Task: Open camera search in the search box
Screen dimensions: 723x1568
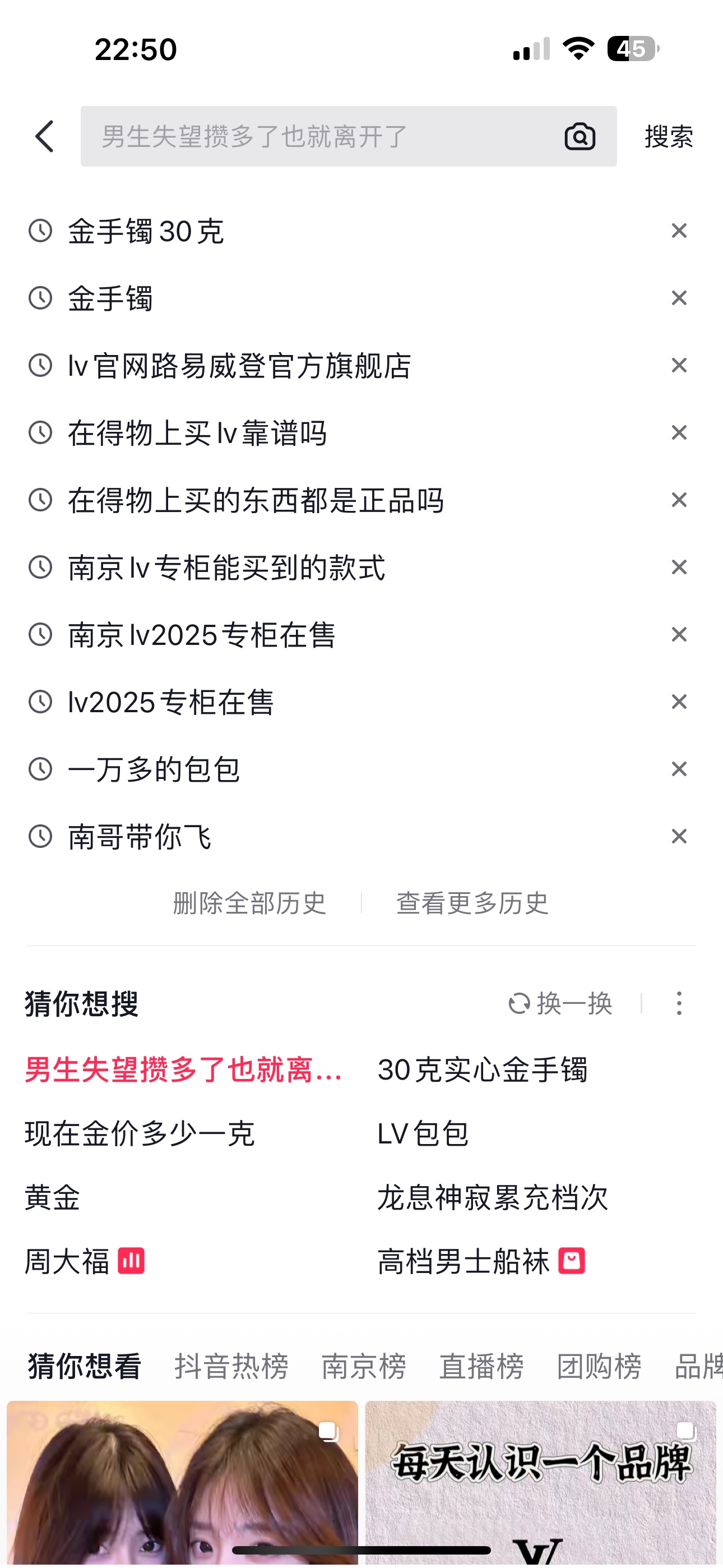Action: (x=580, y=136)
